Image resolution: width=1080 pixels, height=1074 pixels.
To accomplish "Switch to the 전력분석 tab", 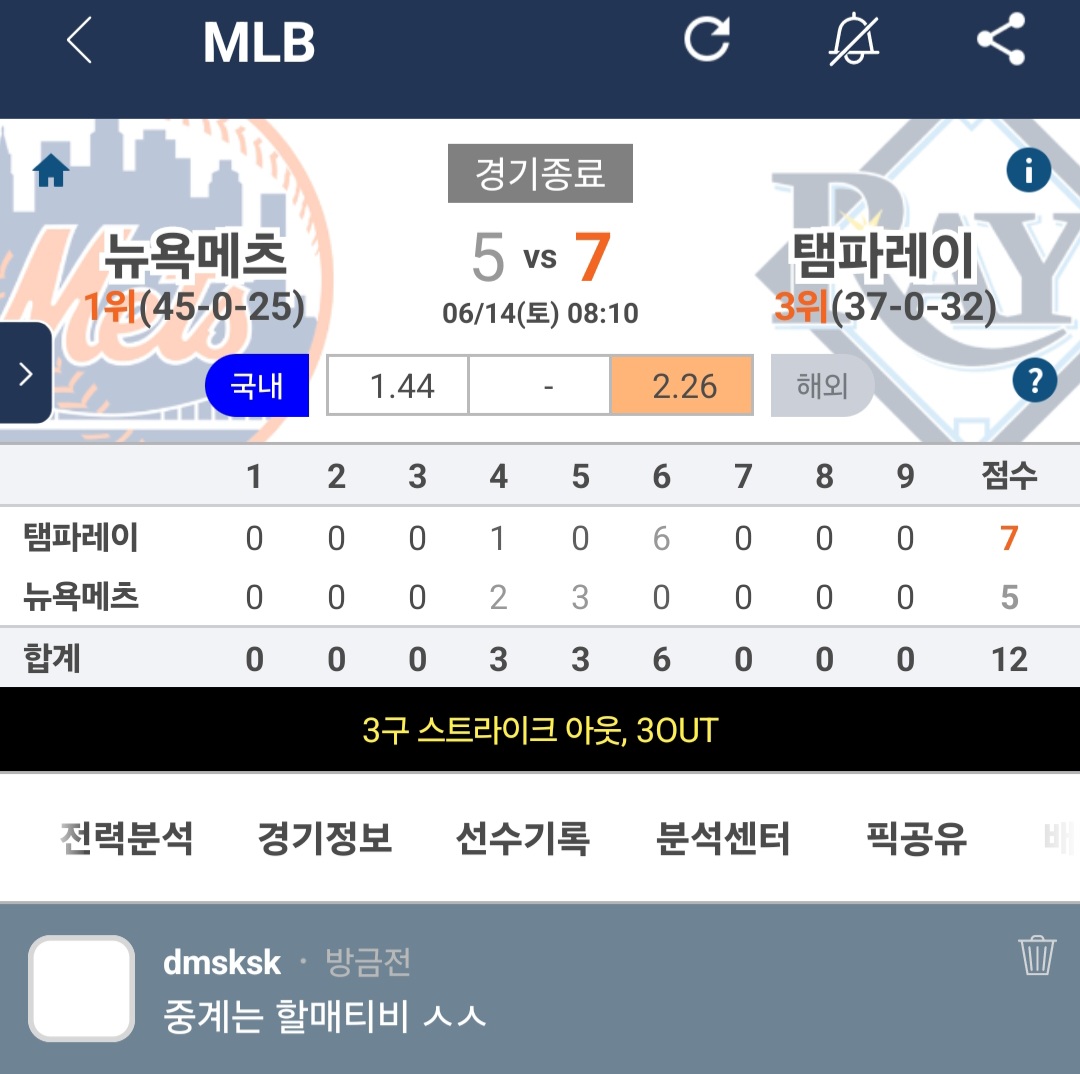I will click(x=127, y=839).
